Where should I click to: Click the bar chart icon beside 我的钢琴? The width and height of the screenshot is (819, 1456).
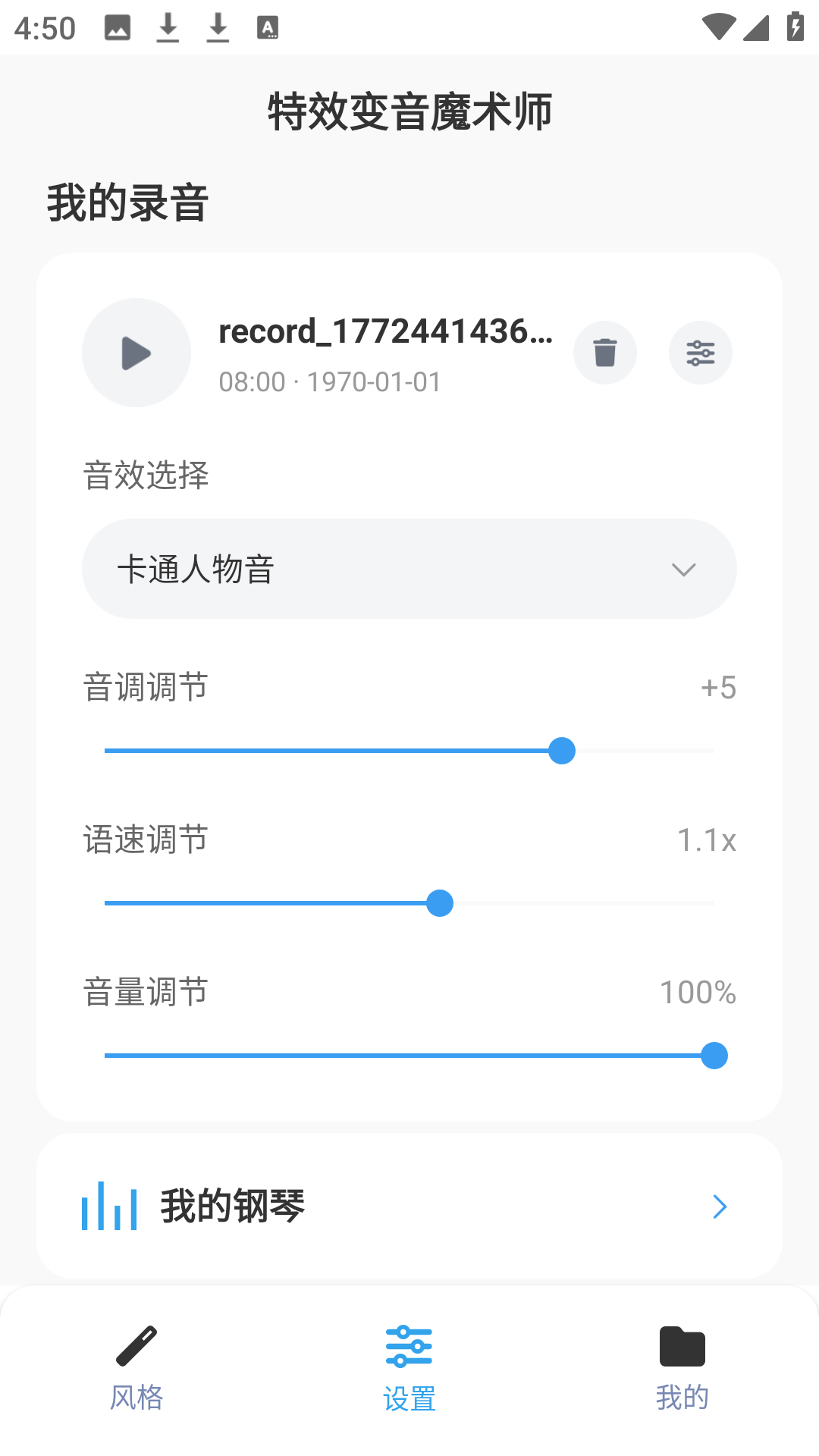click(x=108, y=1207)
